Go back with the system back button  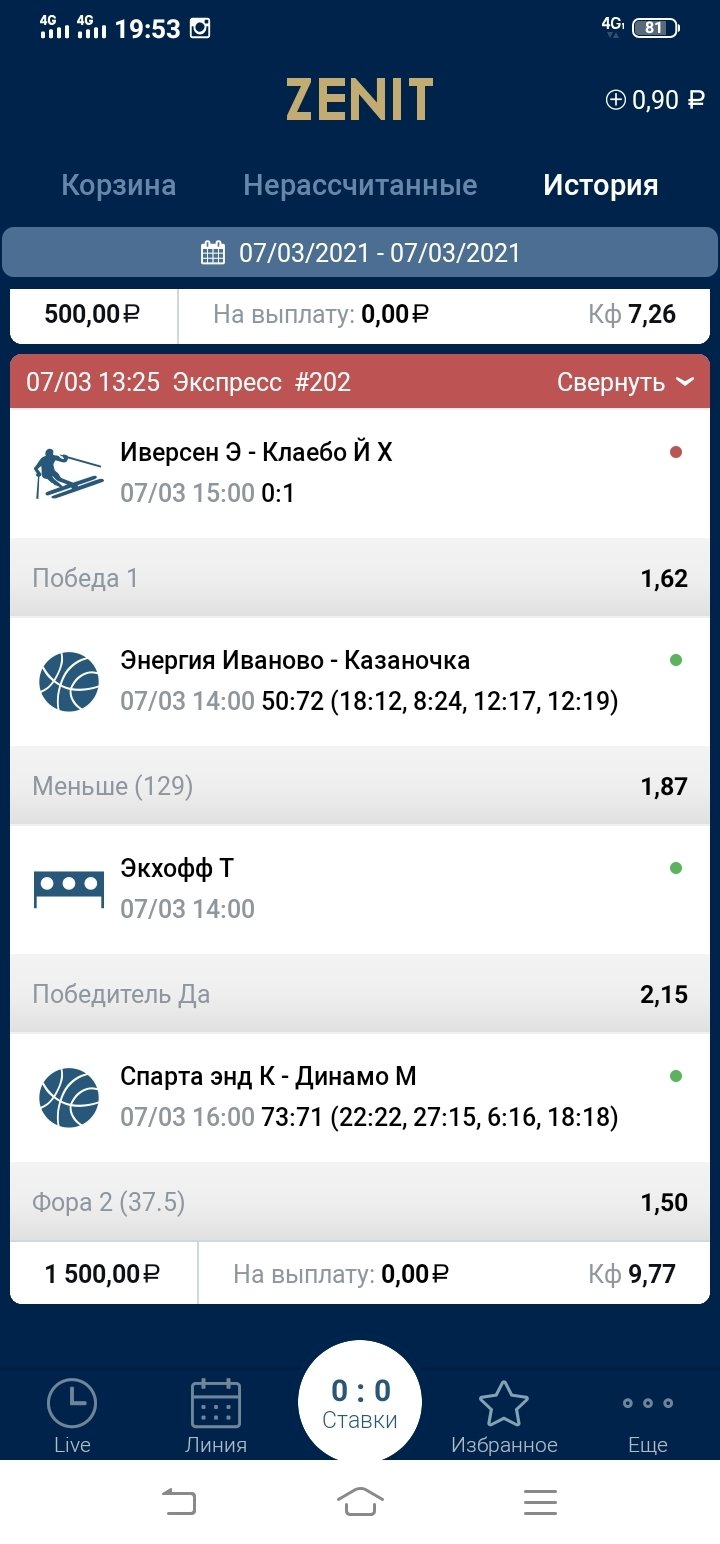179,1502
